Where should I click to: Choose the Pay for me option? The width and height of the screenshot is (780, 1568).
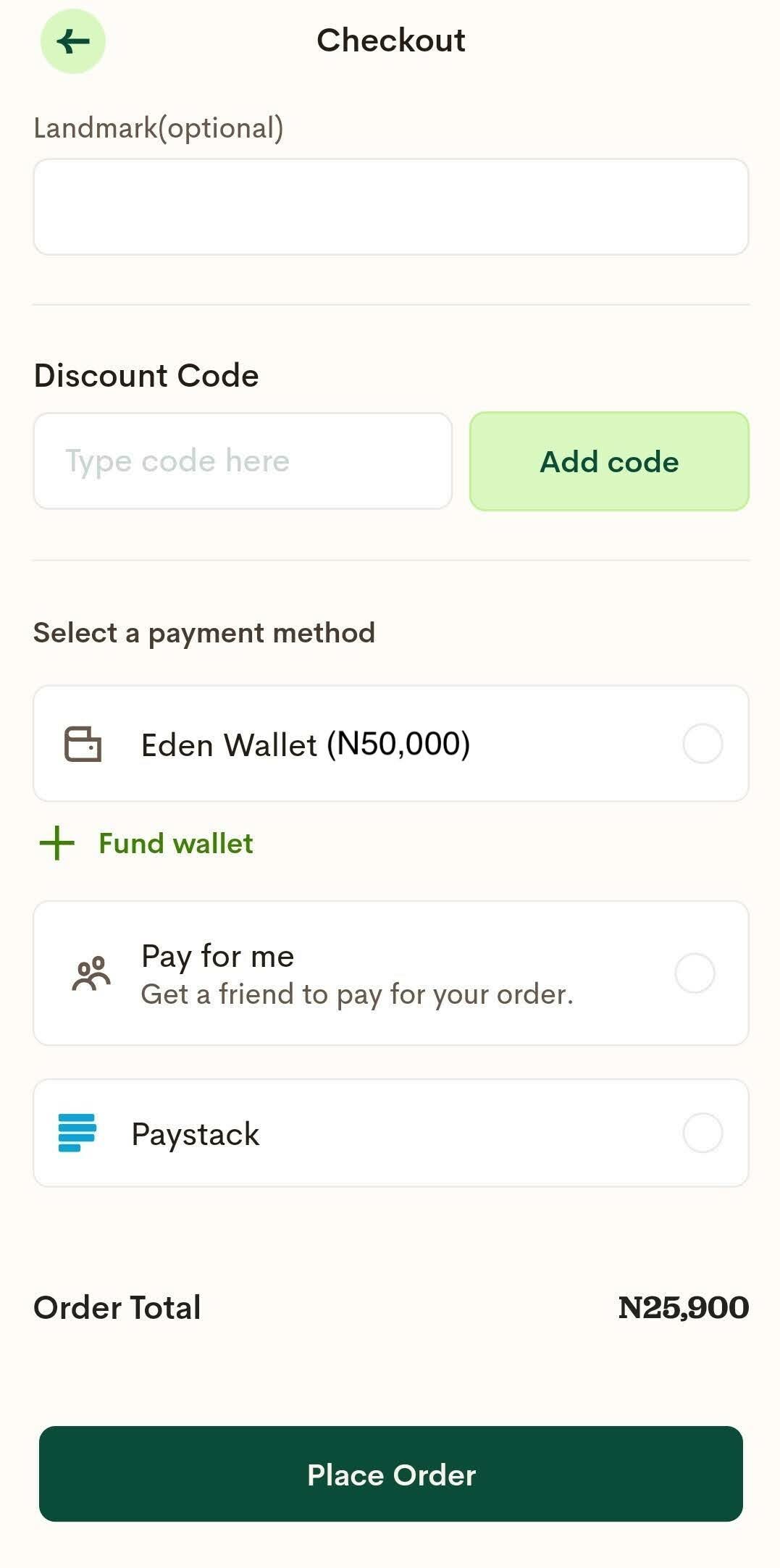(391, 973)
